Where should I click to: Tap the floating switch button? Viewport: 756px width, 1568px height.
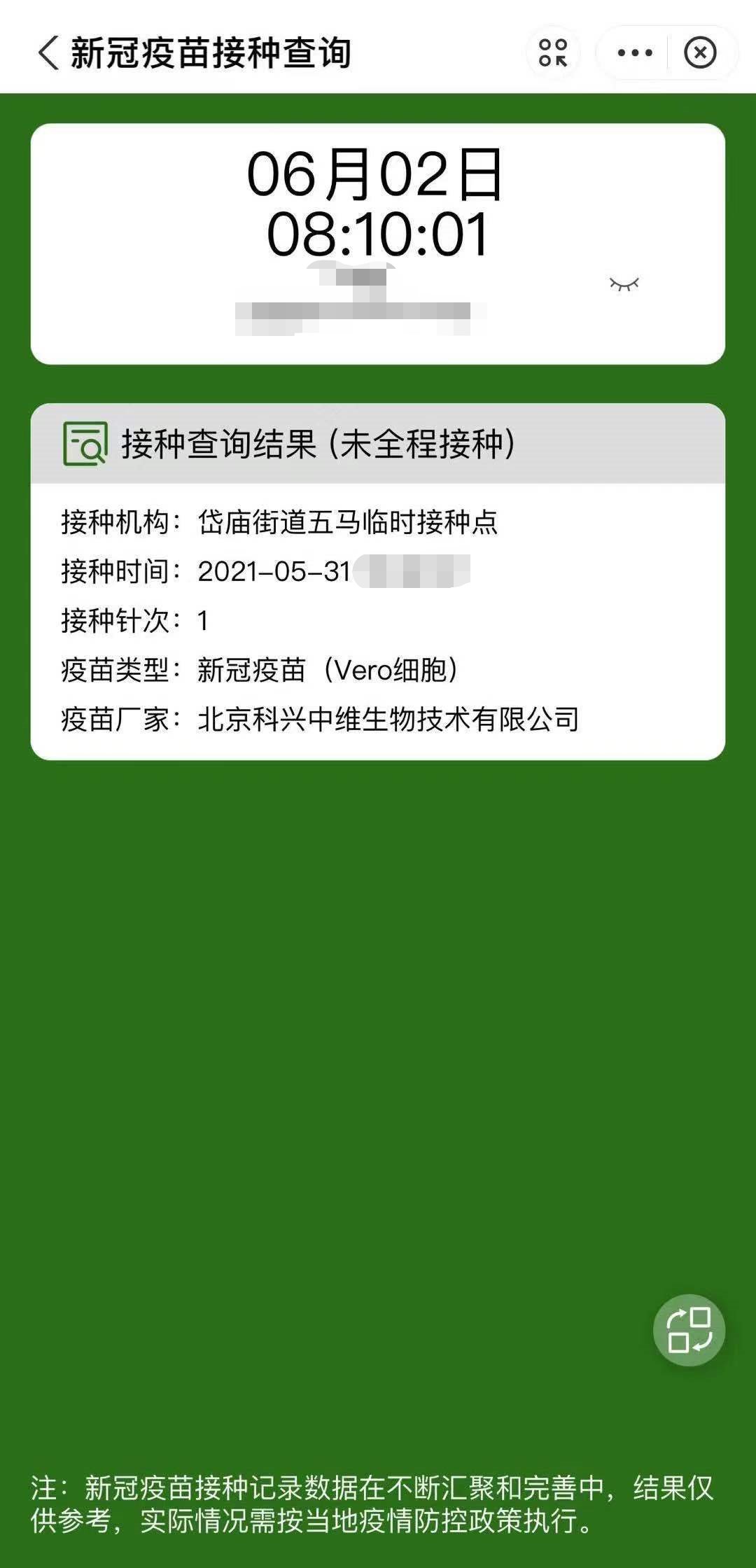tap(689, 1330)
